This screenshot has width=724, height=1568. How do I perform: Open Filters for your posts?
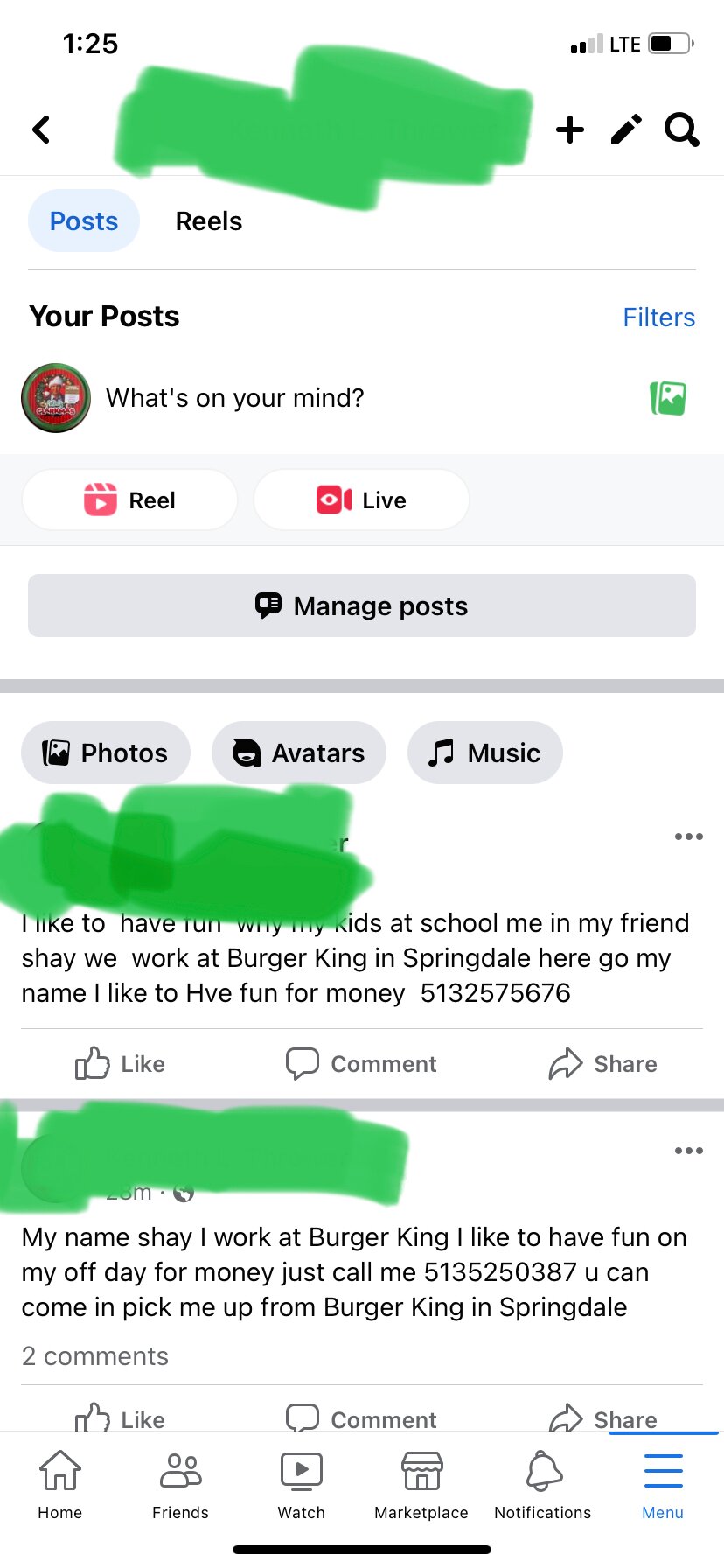pos(658,318)
